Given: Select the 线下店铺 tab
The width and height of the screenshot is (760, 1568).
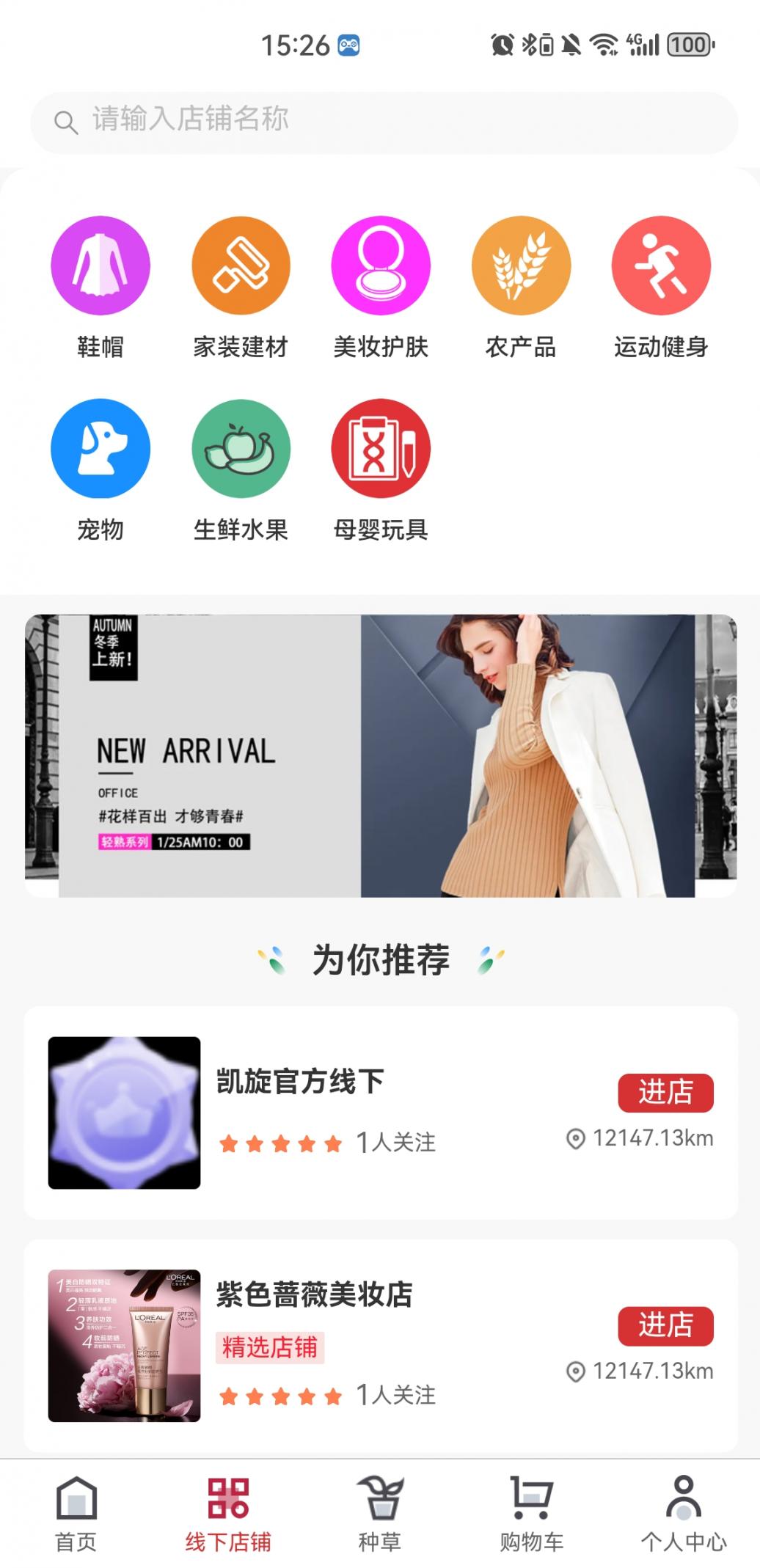Looking at the screenshot, I should pos(228,1514).
